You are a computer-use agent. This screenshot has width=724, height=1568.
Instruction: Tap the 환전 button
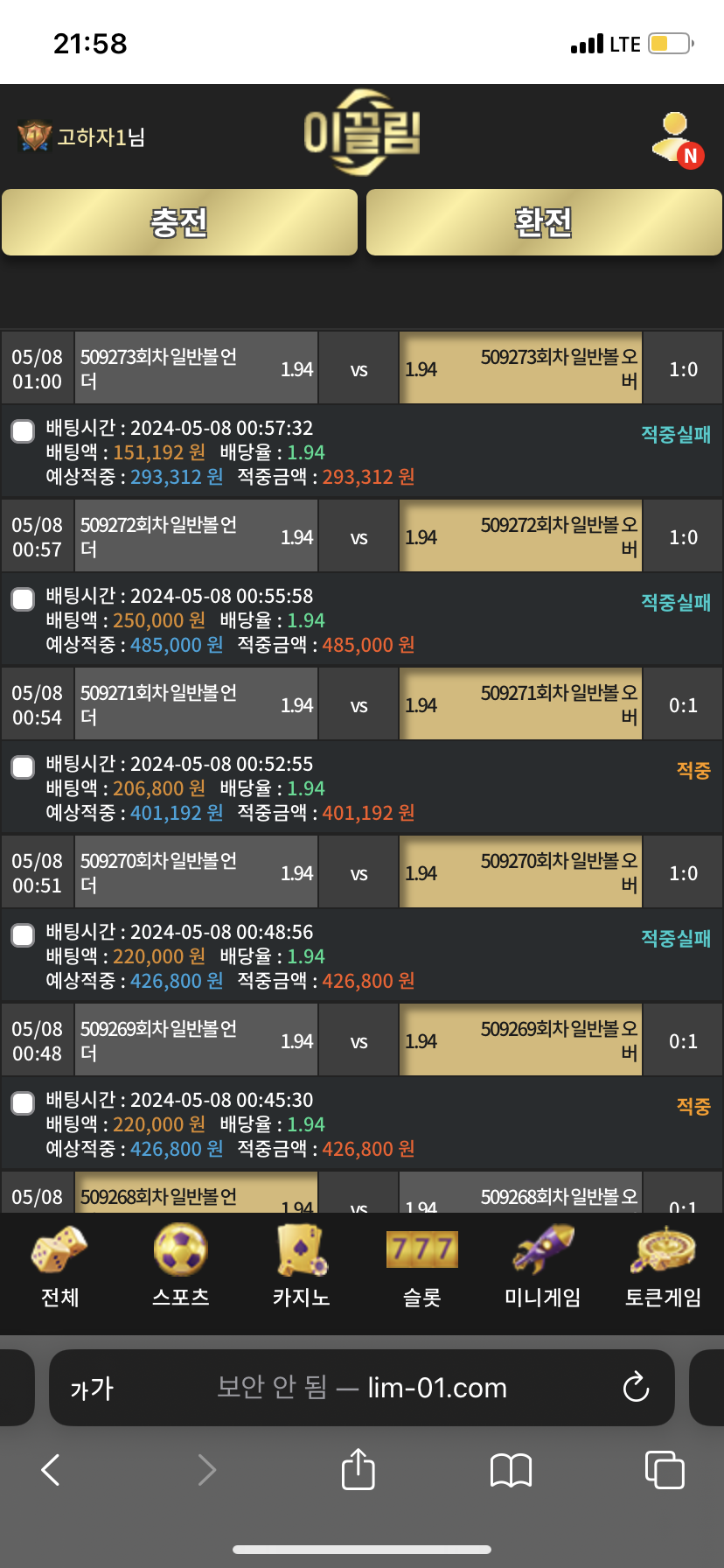tap(543, 222)
